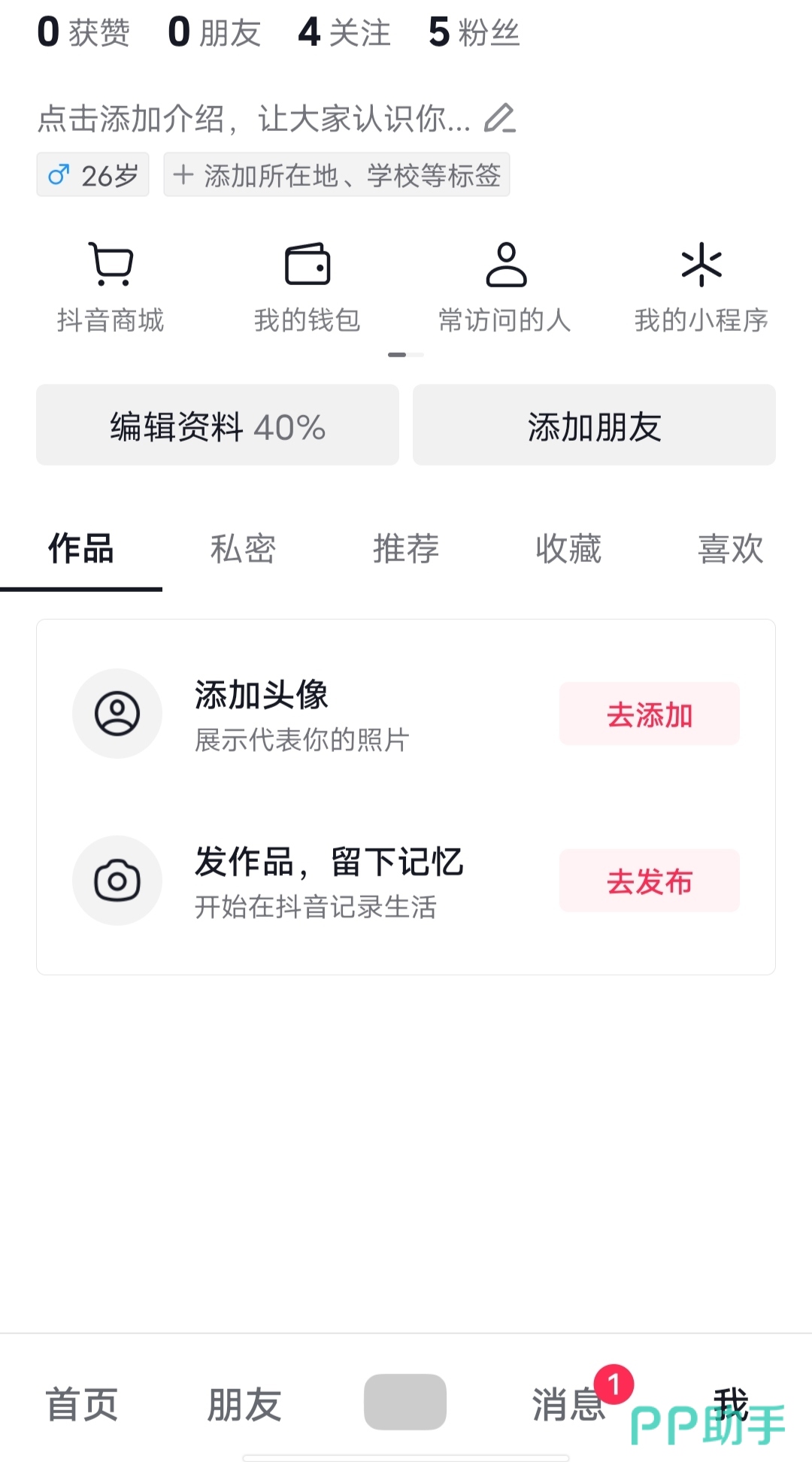This screenshot has width=812, height=1462.
Task: Switch to the 推荐 tab
Action: click(406, 549)
